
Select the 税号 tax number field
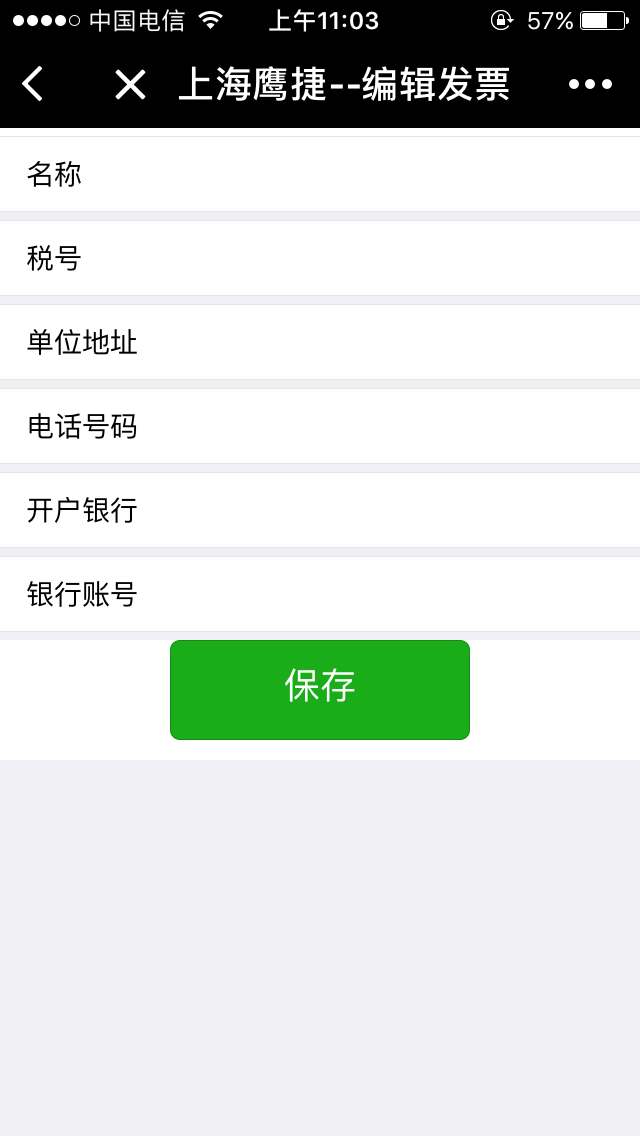click(x=320, y=258)
